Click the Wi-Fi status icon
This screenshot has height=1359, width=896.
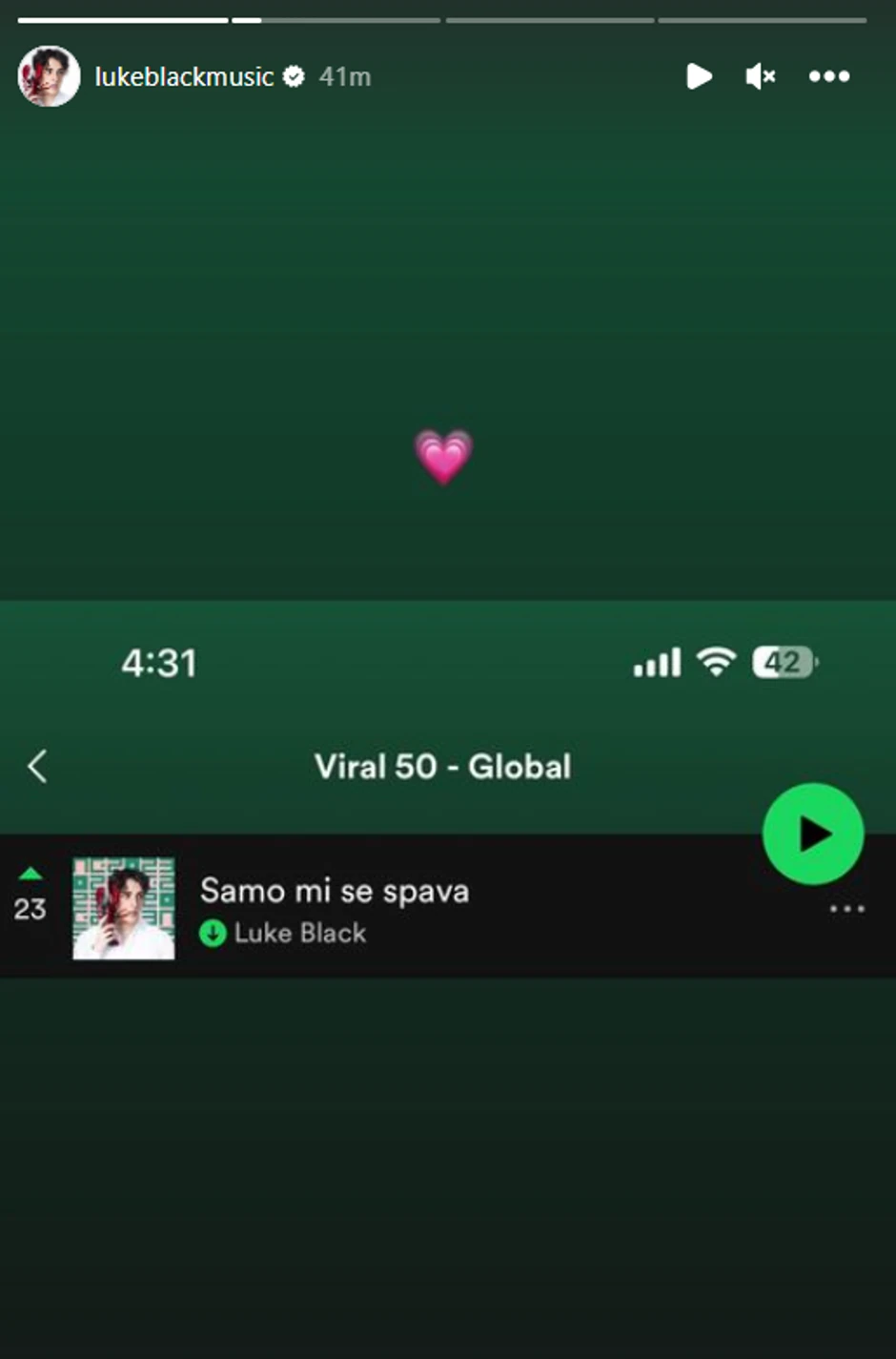718,661
